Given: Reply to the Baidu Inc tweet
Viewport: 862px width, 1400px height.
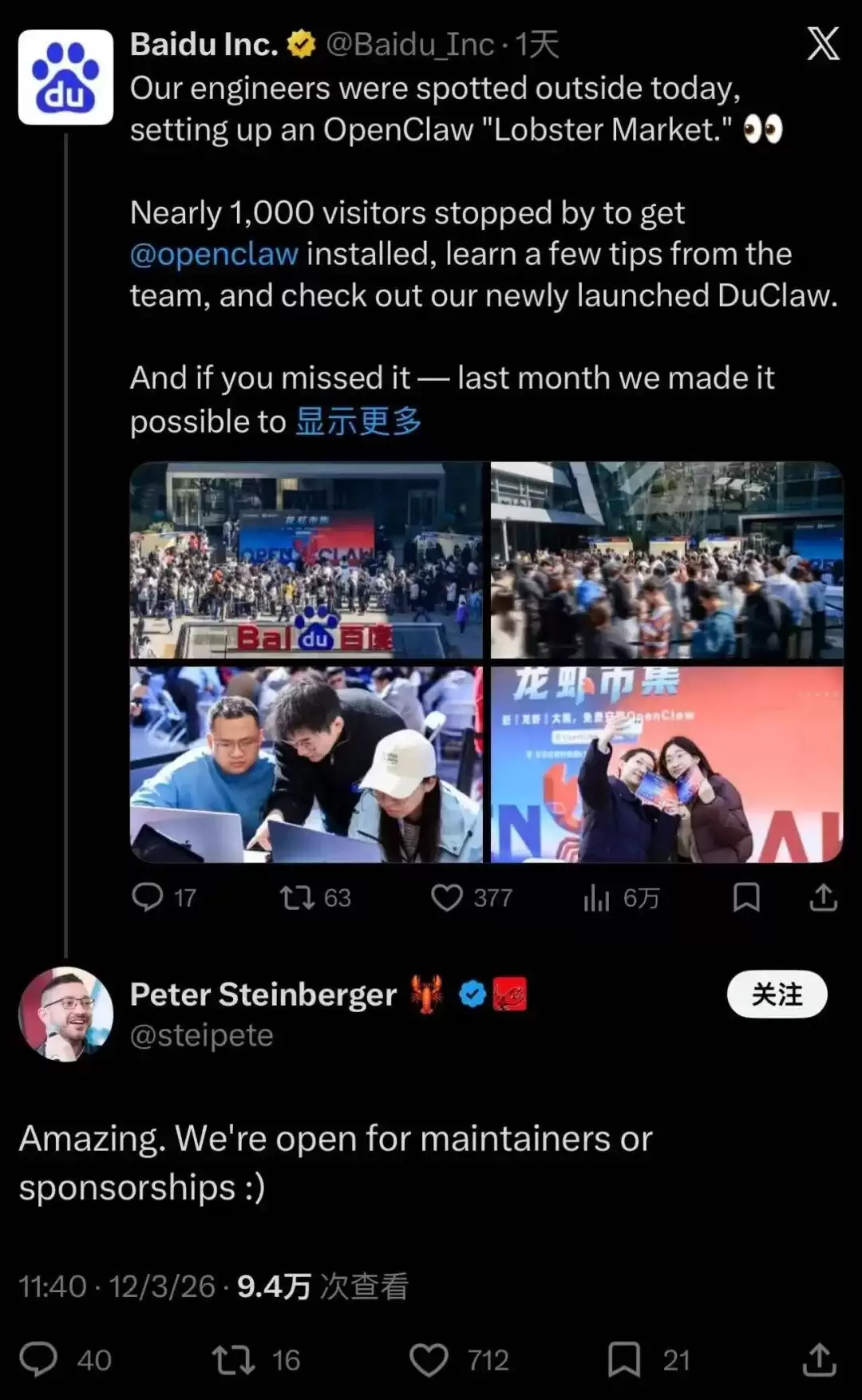Looking at the screenshot, I should [x=152, y=897].
